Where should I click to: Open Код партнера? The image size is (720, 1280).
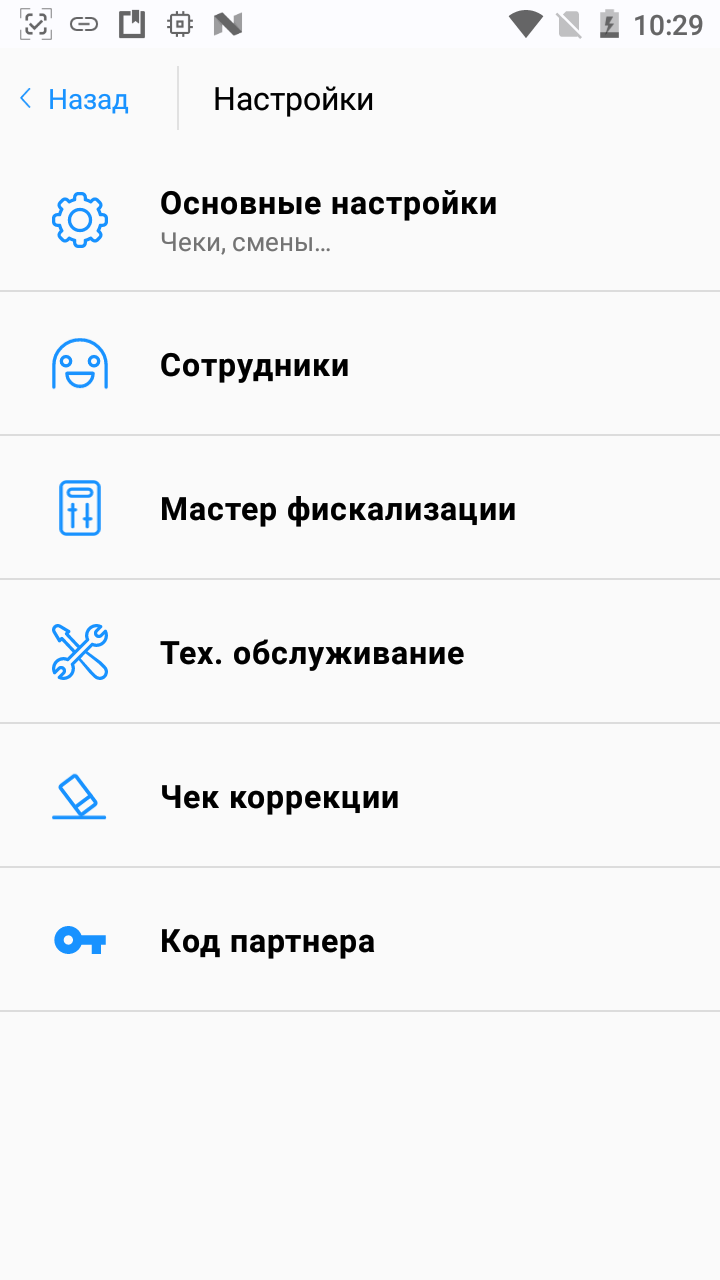267,941
